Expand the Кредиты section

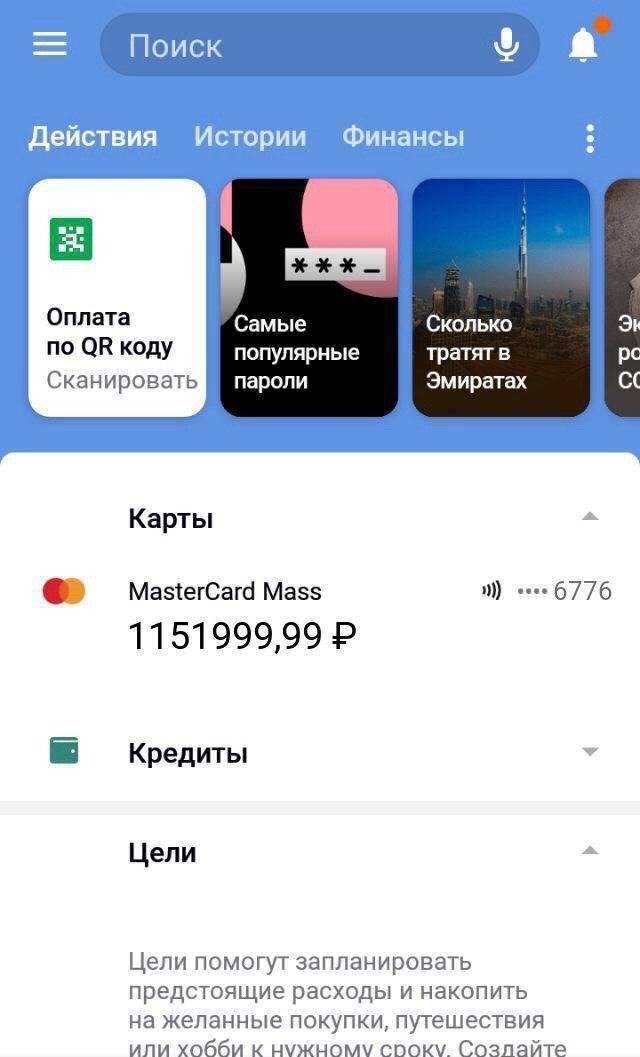pos(590,752)
